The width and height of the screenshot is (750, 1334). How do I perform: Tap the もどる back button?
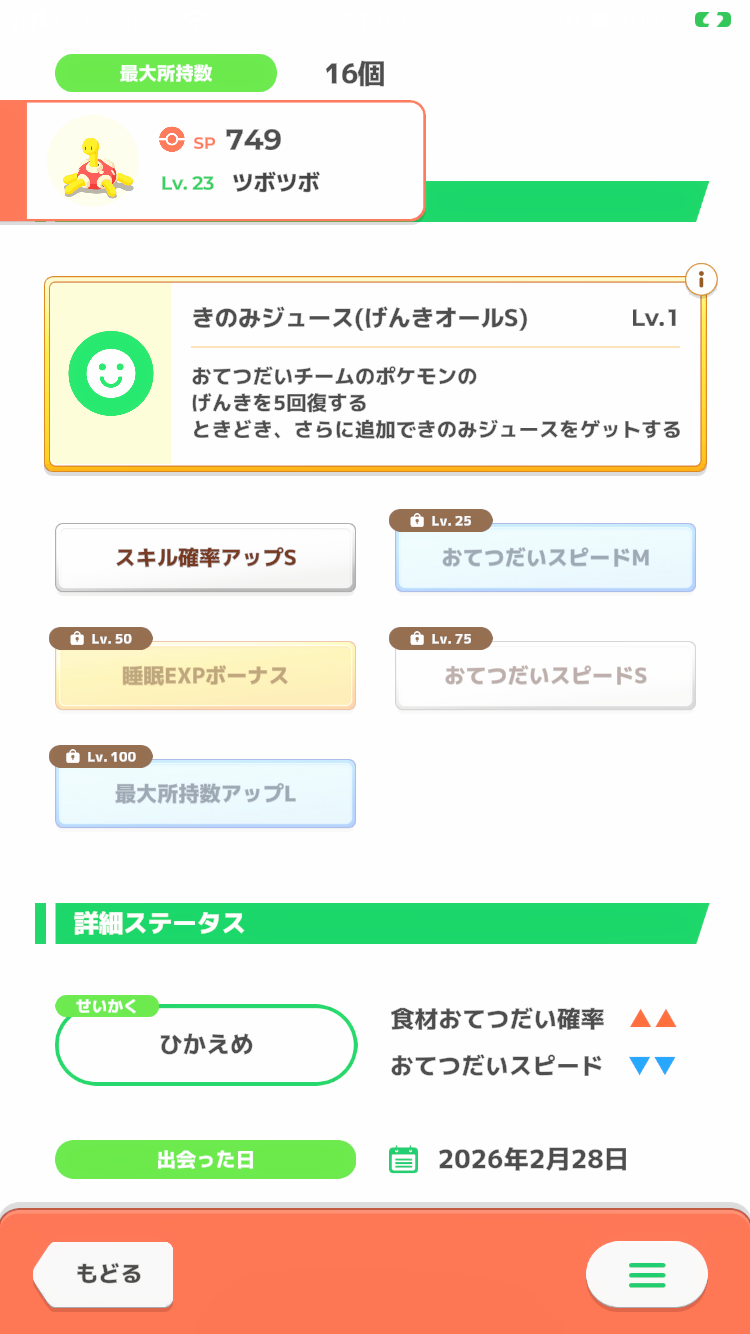pyautogui.click(x=105, y=1274)
